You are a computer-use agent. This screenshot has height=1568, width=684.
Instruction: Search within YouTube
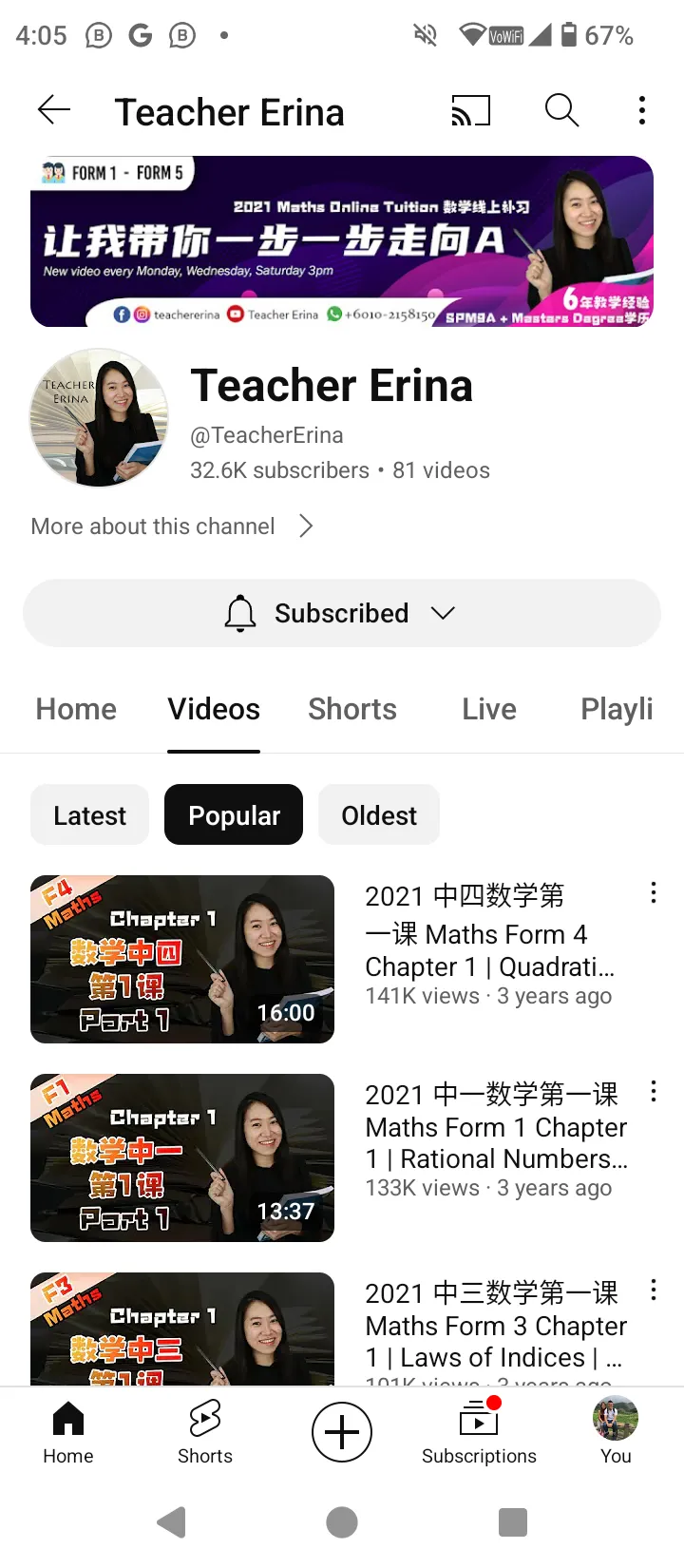point(561,111)
